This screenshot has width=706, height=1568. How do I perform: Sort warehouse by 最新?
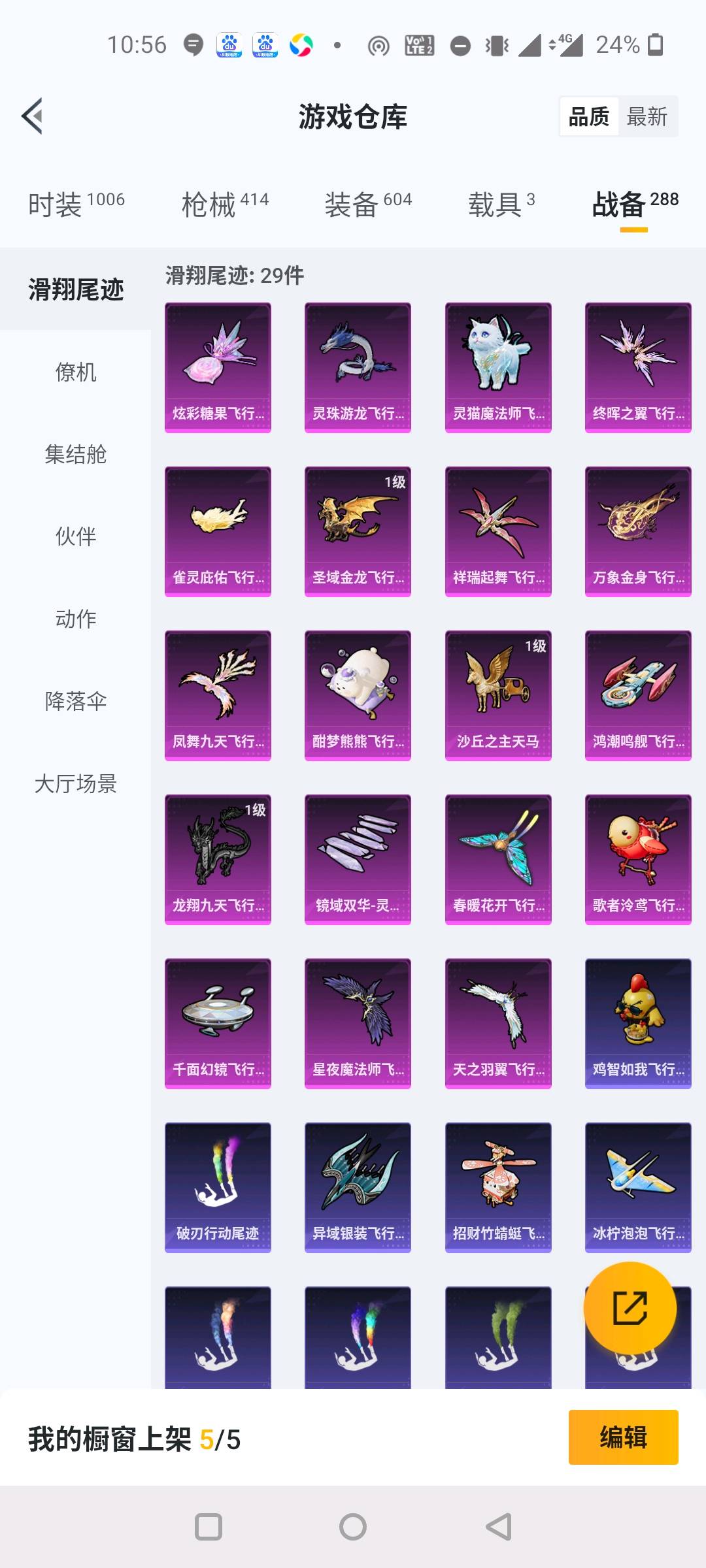[x=647, y=117]
